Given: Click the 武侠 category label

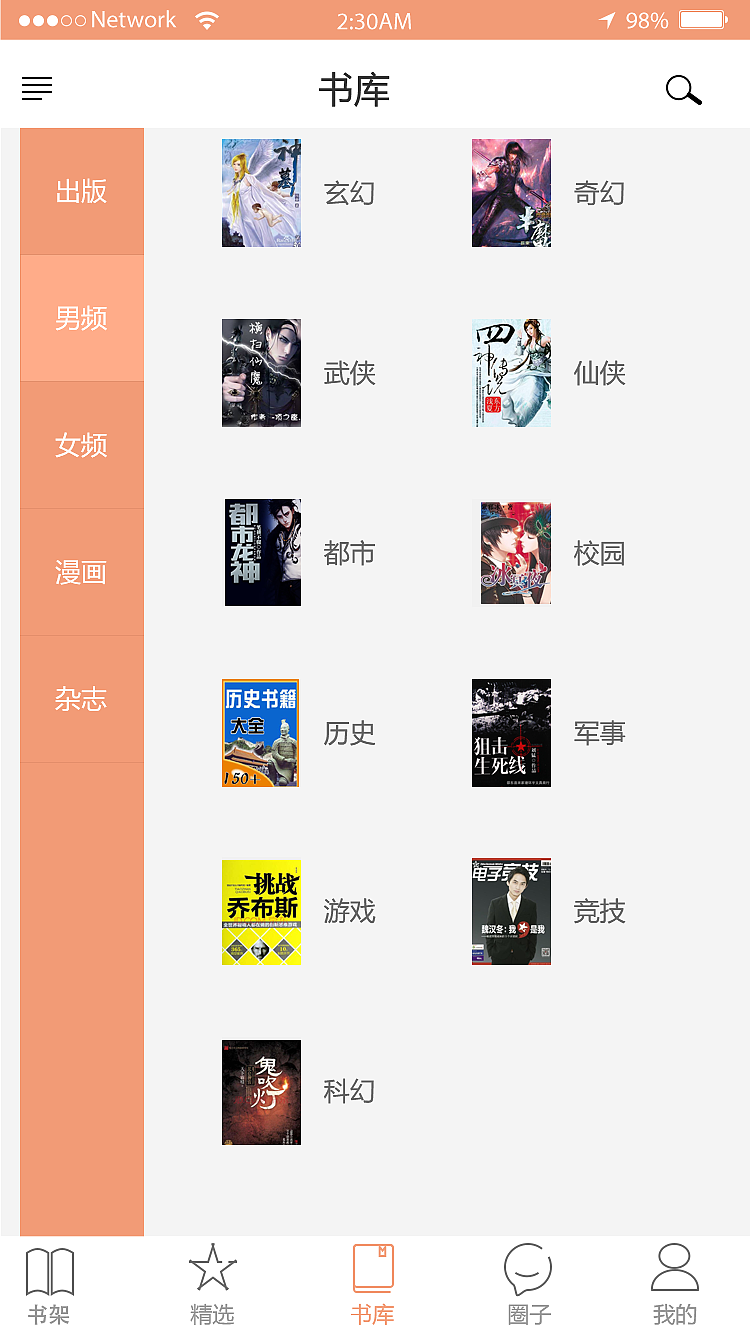Looking at the screenshot, I should point(349,373).
